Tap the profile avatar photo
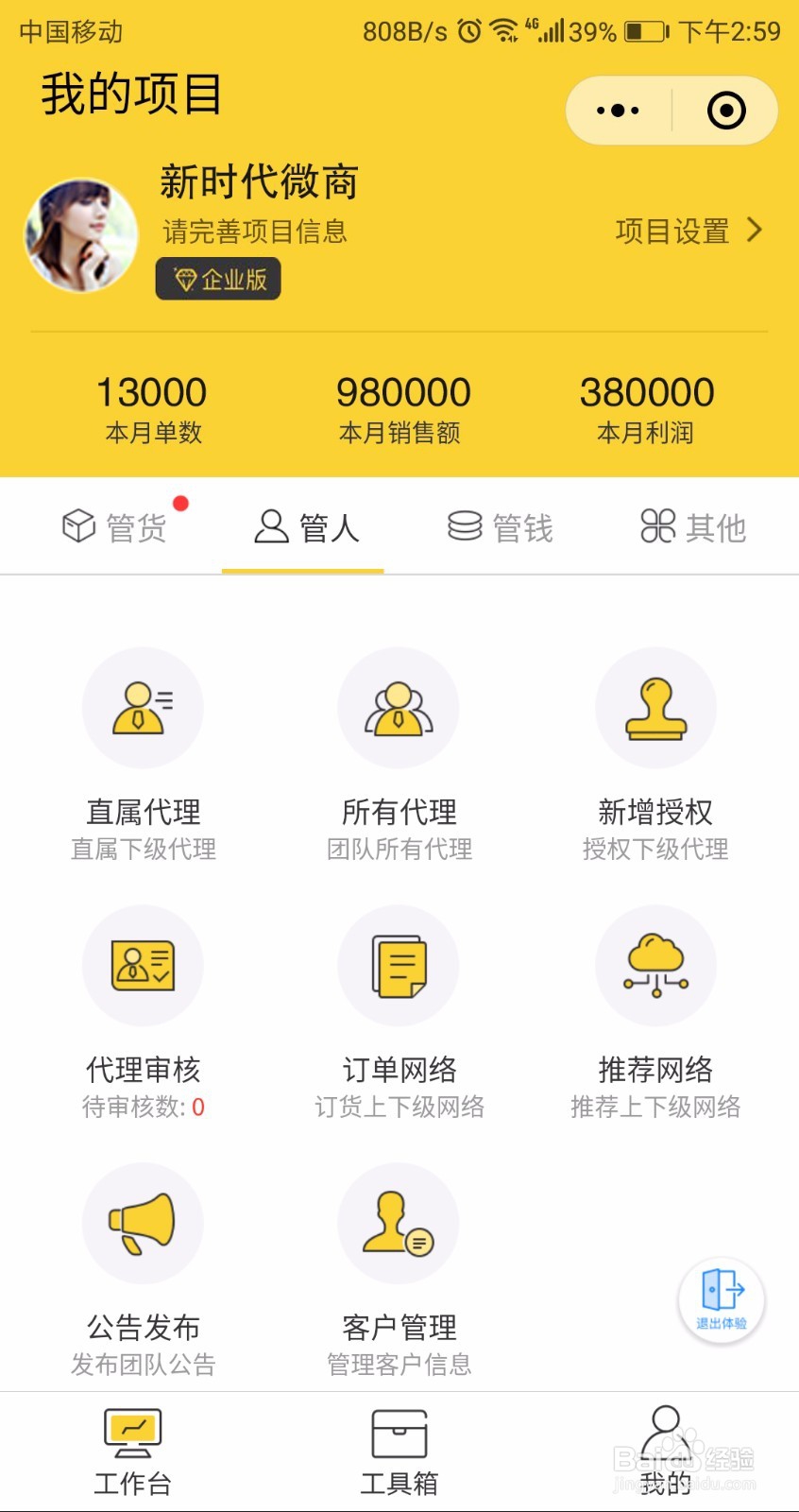 [81, 234]
